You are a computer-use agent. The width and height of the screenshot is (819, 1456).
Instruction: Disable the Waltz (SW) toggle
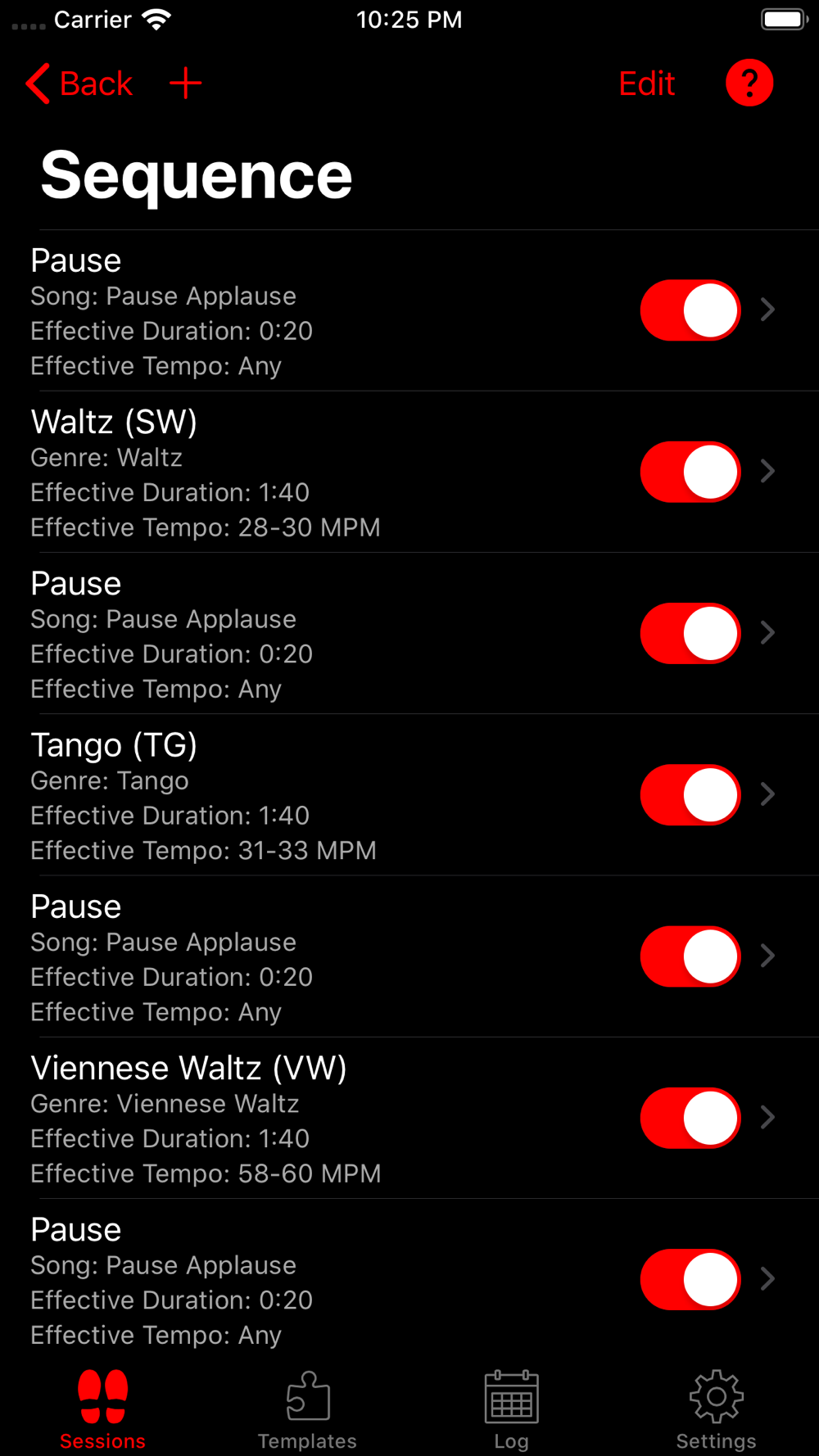(690, 472)
